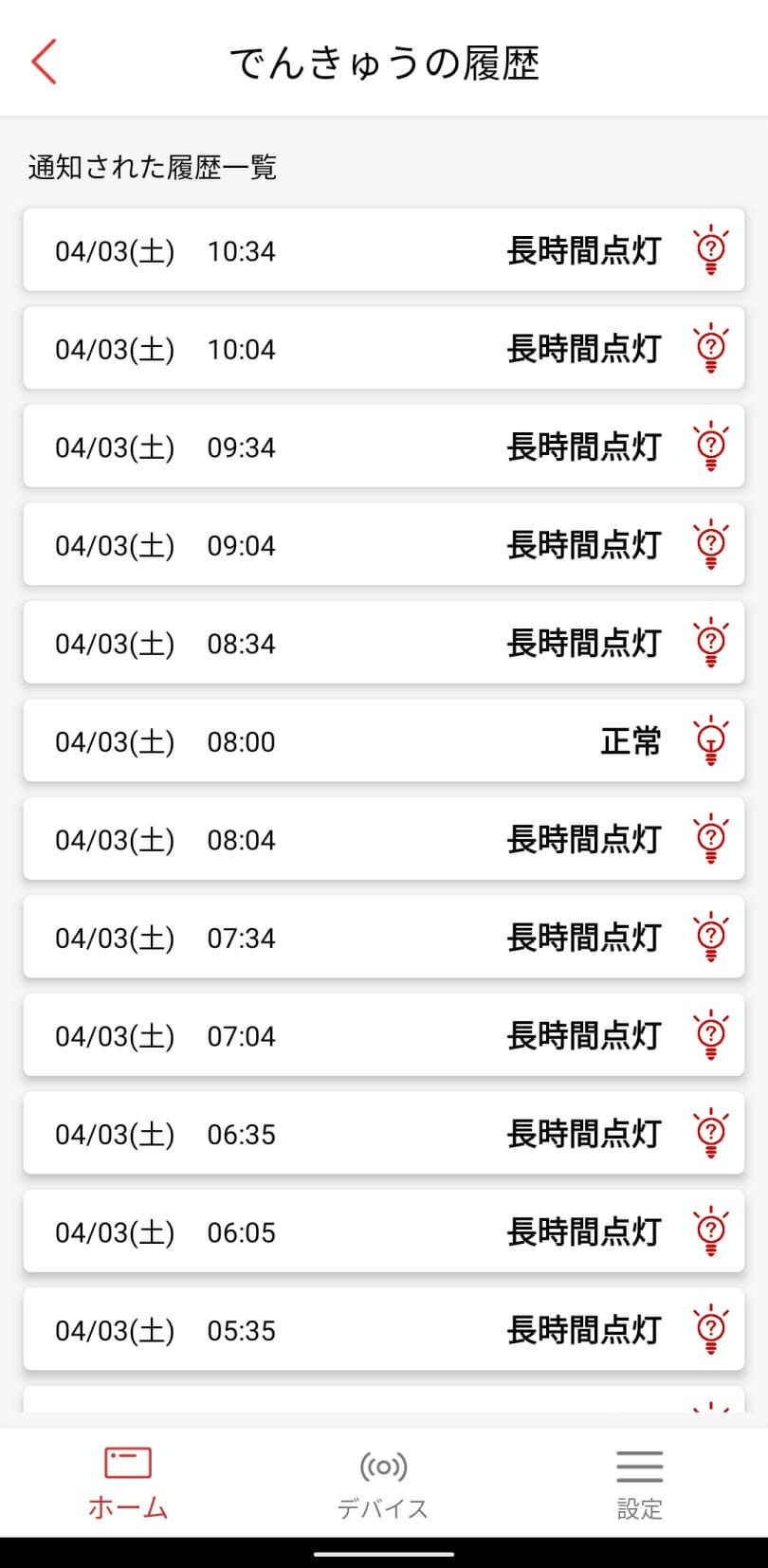The image size is (768, 1568).
Task: Open the 10:34 長時間点灯 history entry
Action: 384,250
